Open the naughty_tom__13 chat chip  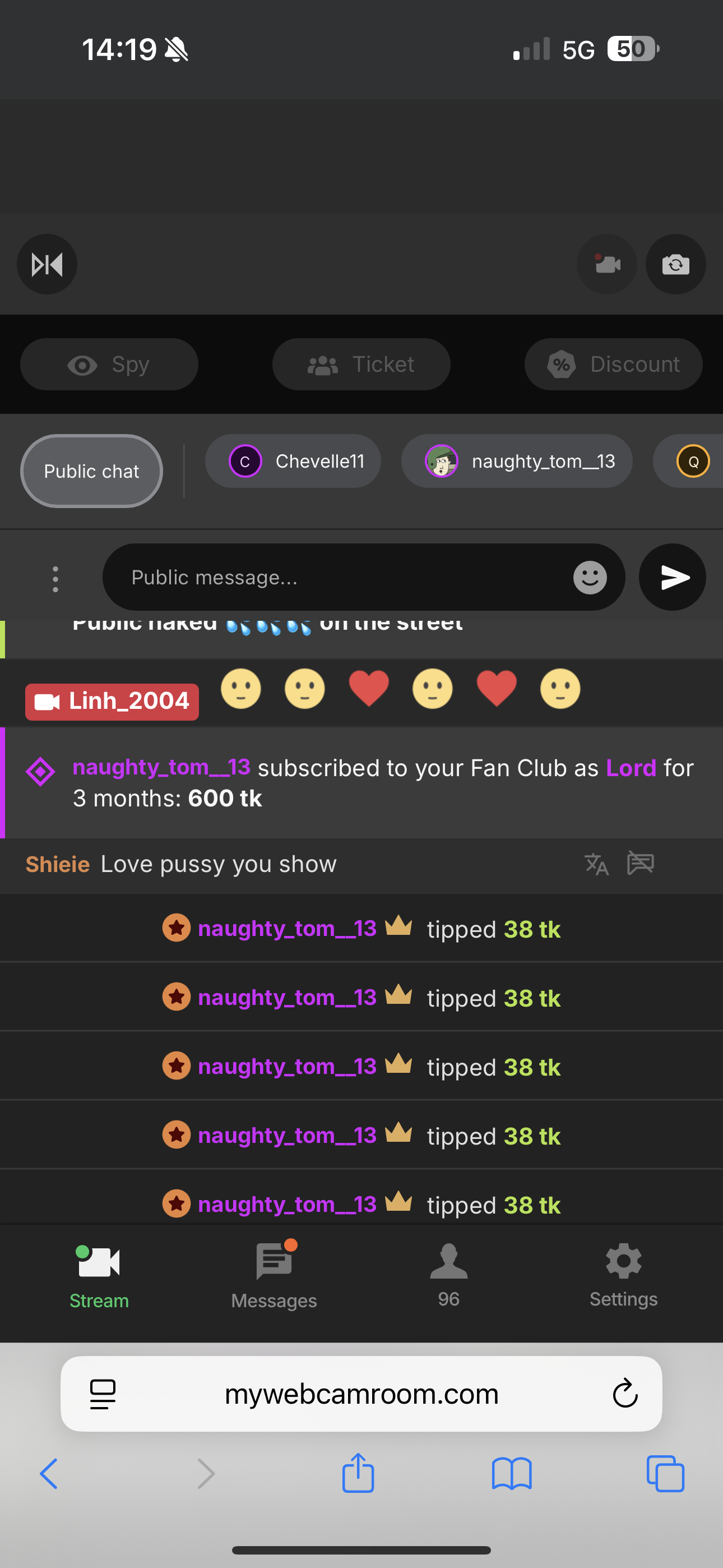pos(517,462)
